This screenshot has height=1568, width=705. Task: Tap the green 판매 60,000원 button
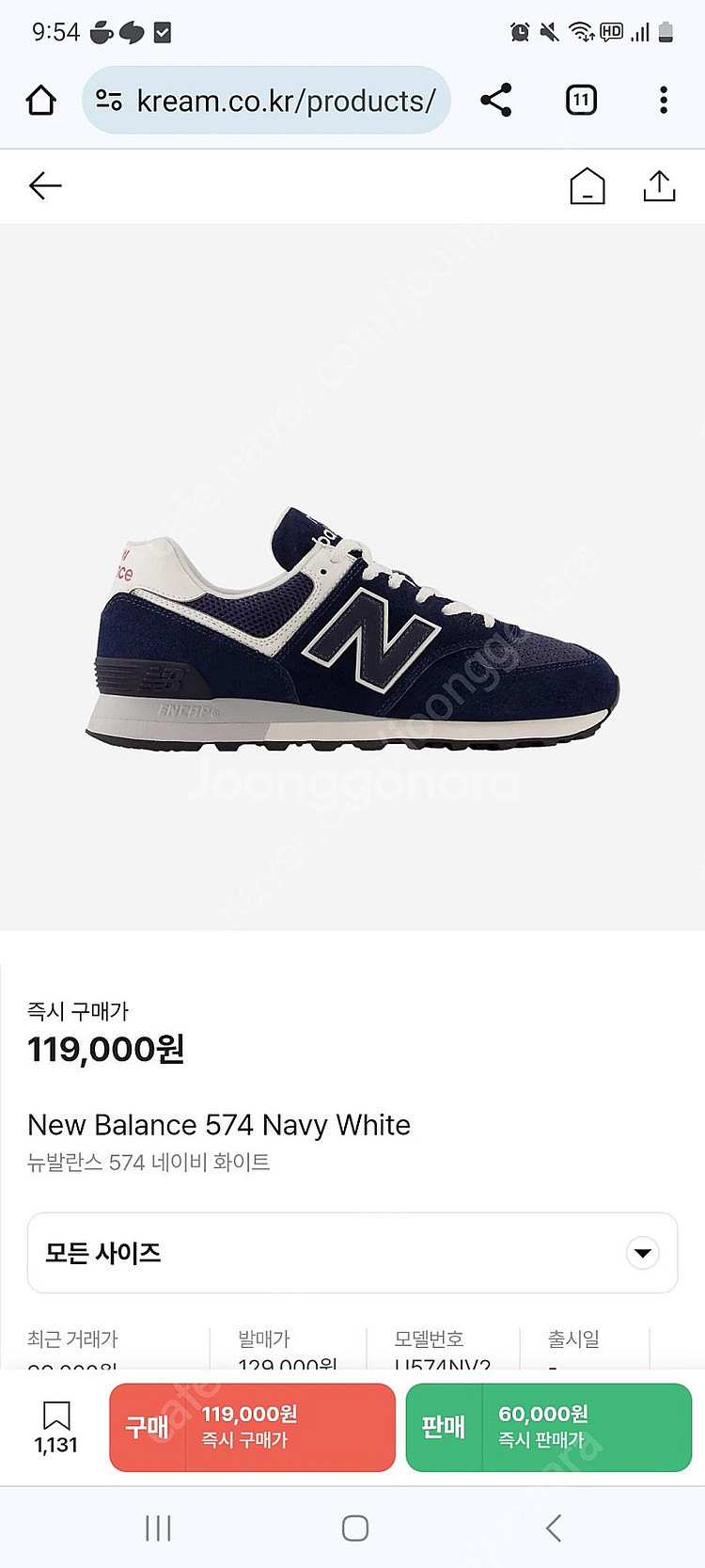548,1427
